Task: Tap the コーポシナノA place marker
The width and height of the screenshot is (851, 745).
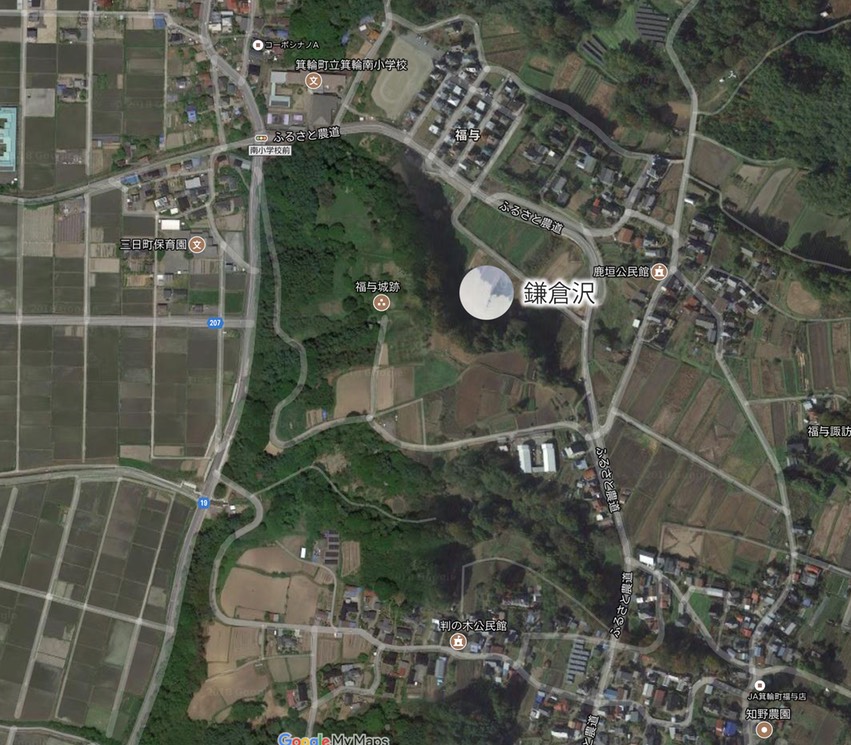Action: (258, 45)
